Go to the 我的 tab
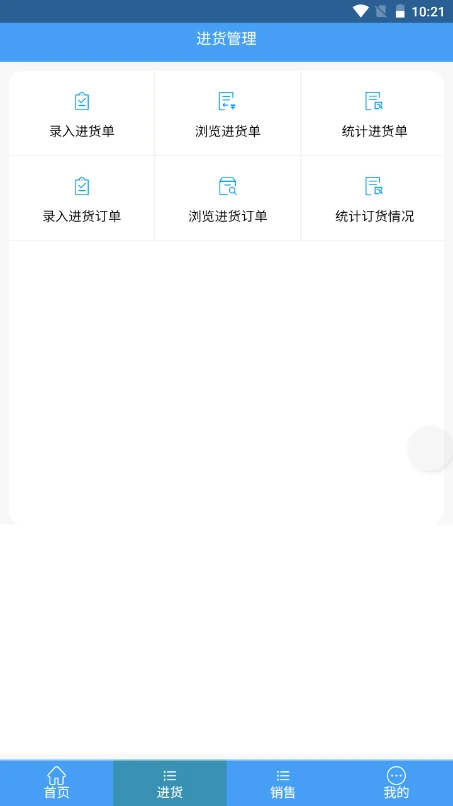This screenshot has width=453, height=806. [396, 783]
